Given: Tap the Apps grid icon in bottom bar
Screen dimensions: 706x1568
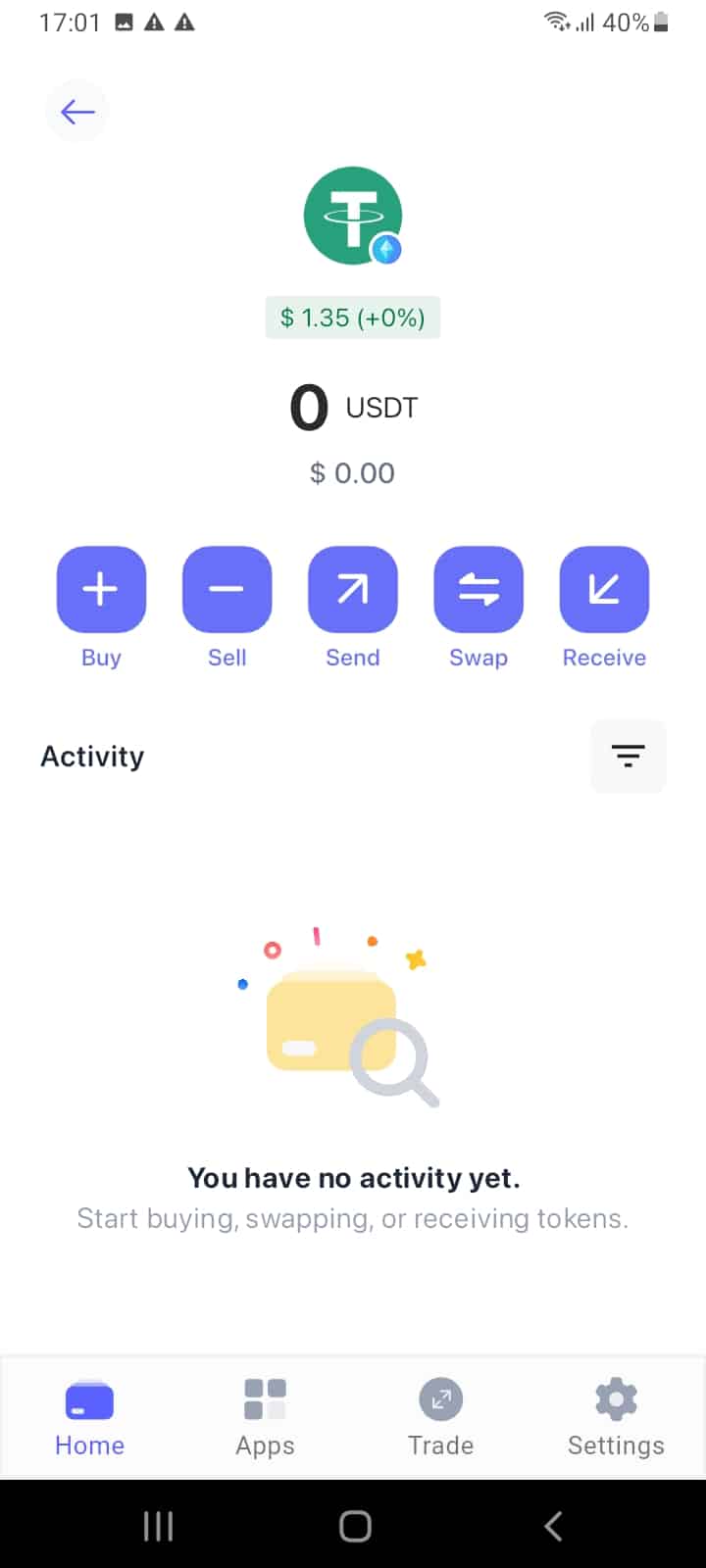Looking at the screenshot, I should point(264,1400).
